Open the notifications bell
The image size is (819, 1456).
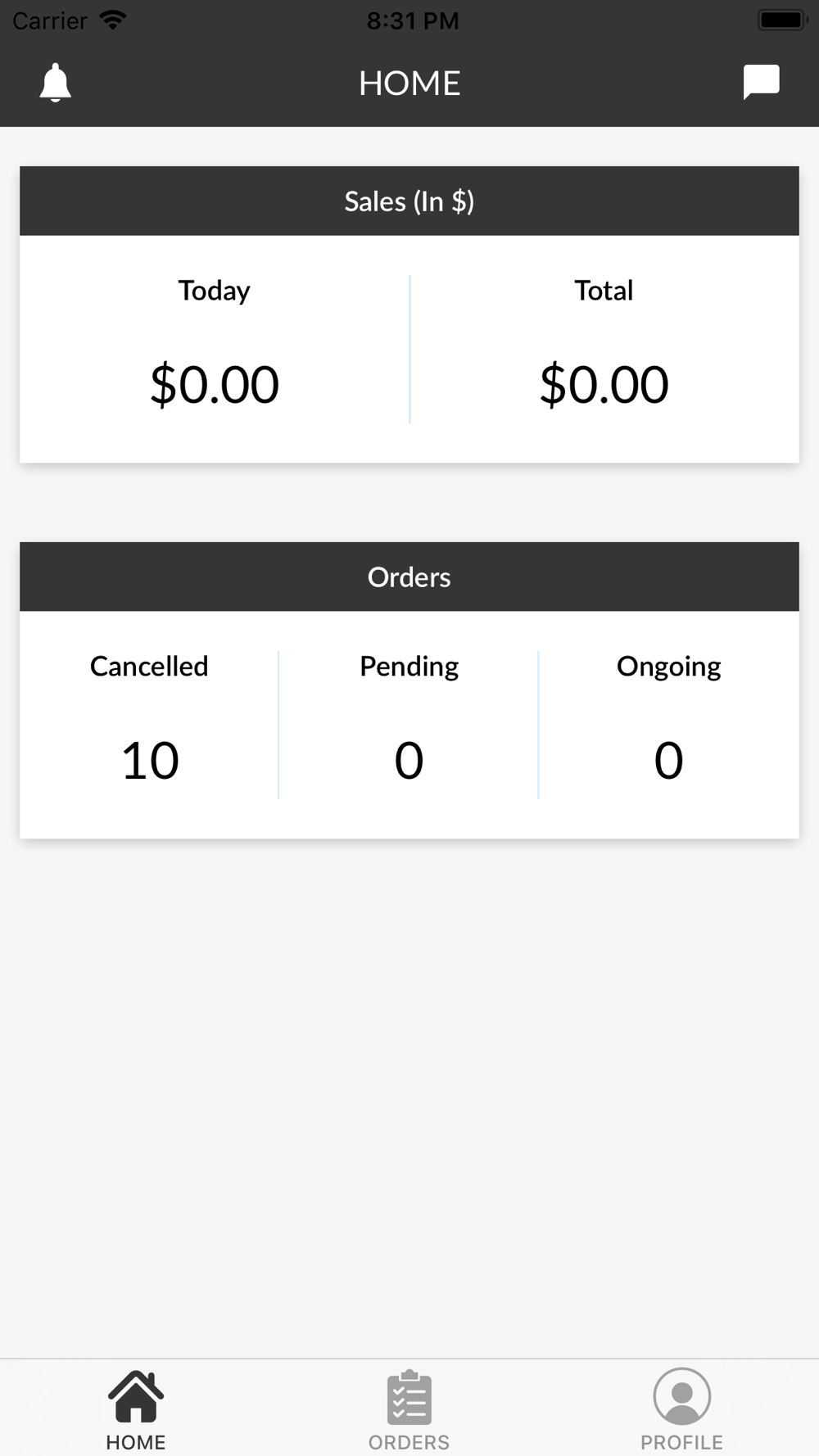56,83
